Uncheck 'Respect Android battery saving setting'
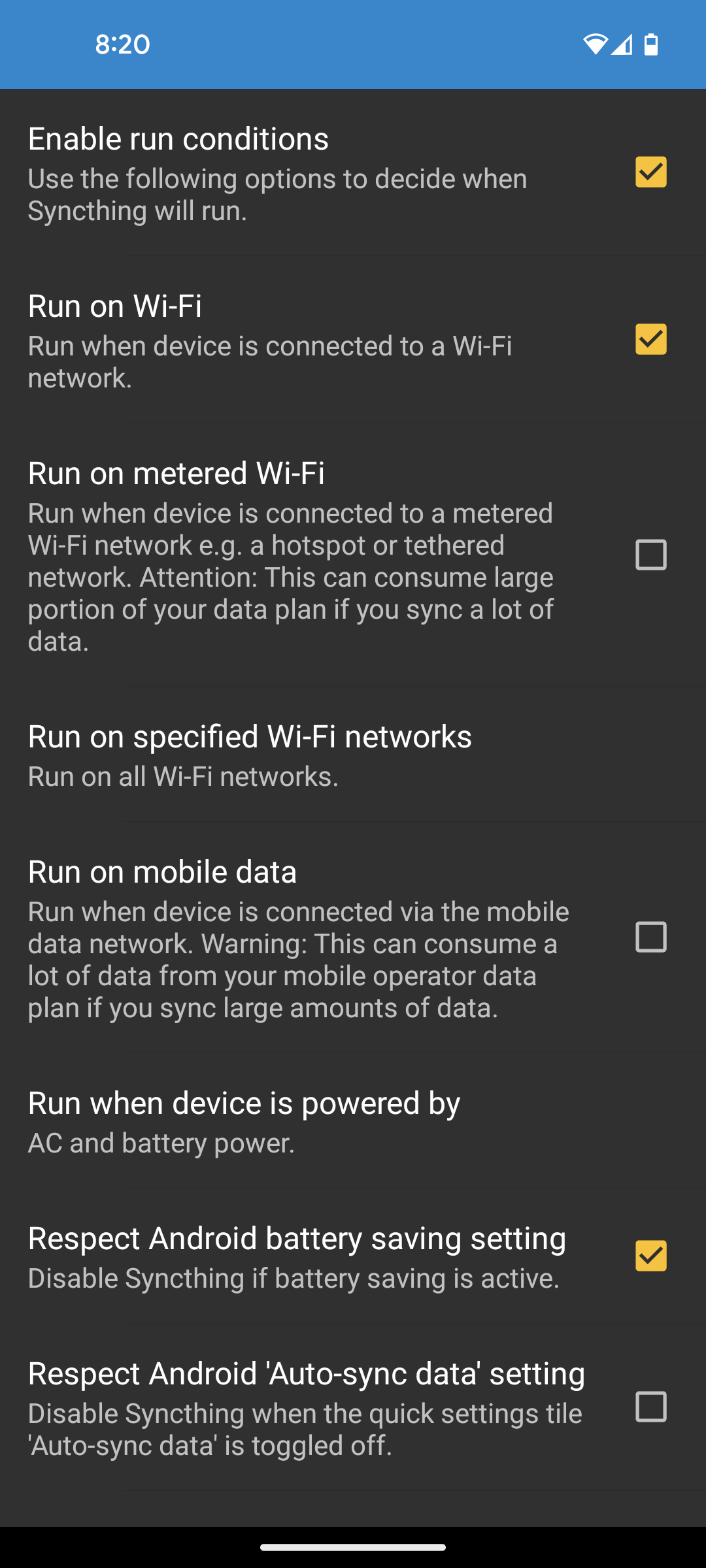 click(x=651, y=1255)
